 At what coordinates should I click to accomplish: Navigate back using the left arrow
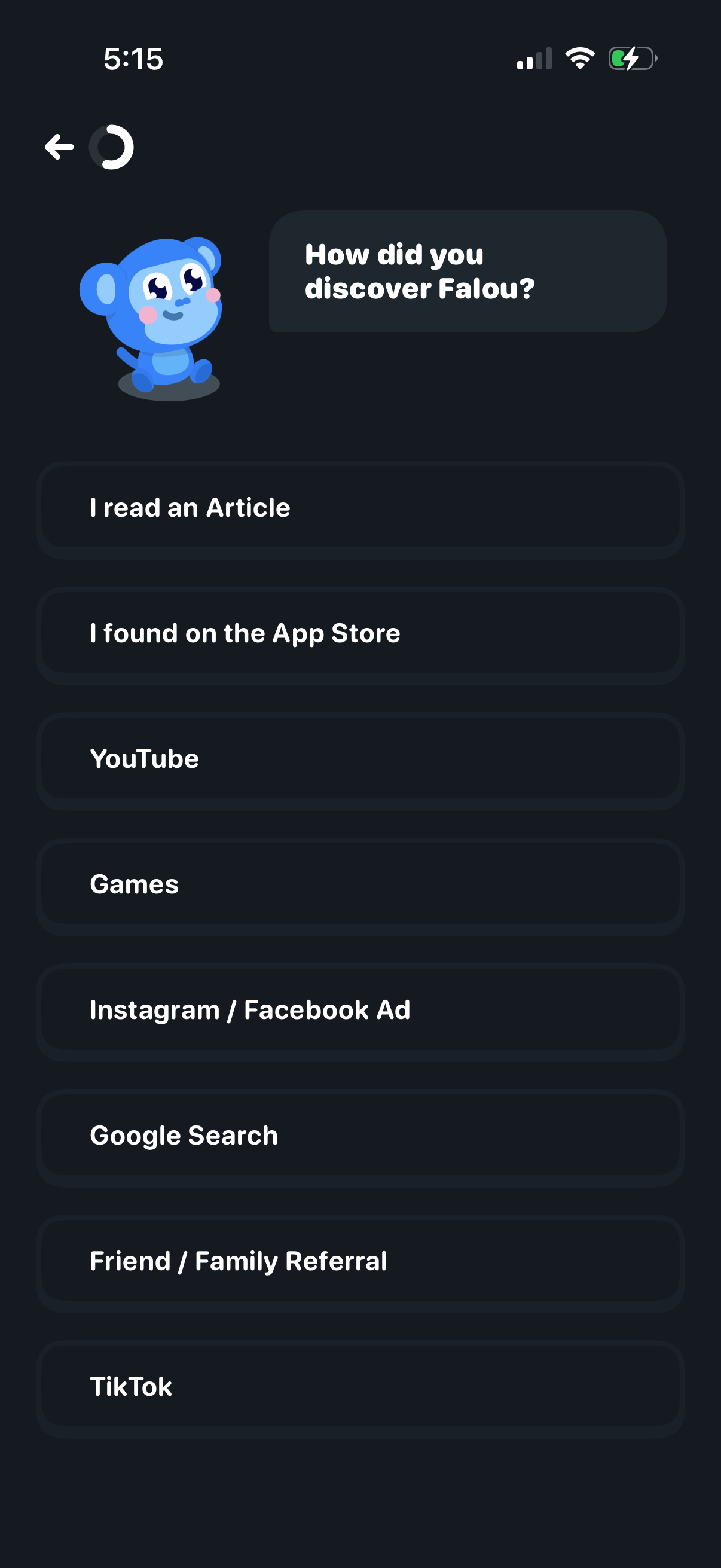[x=59, y=146]
